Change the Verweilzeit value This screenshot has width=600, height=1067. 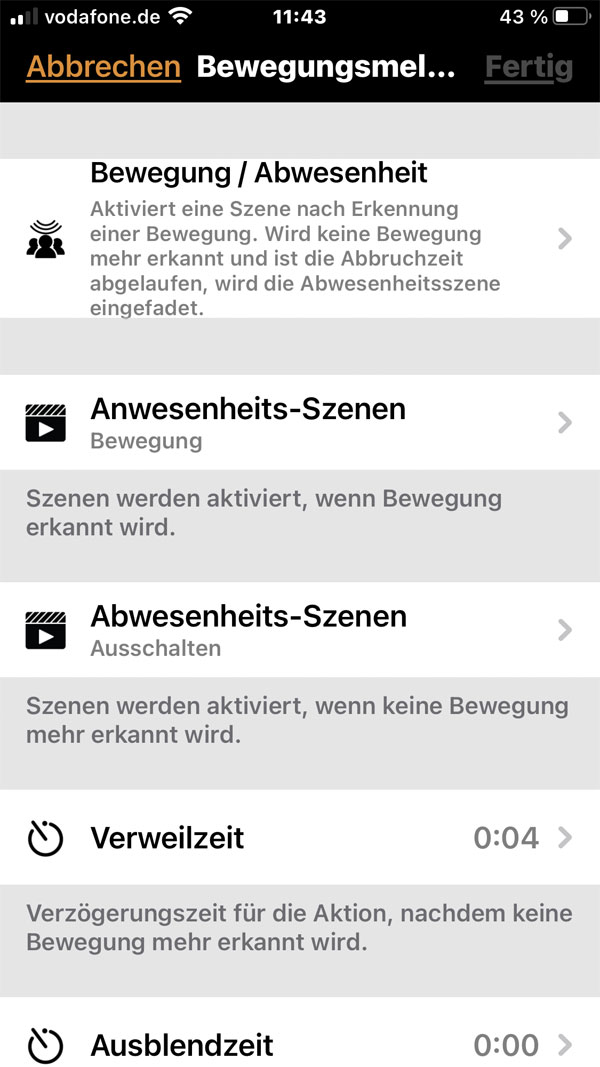300,838
